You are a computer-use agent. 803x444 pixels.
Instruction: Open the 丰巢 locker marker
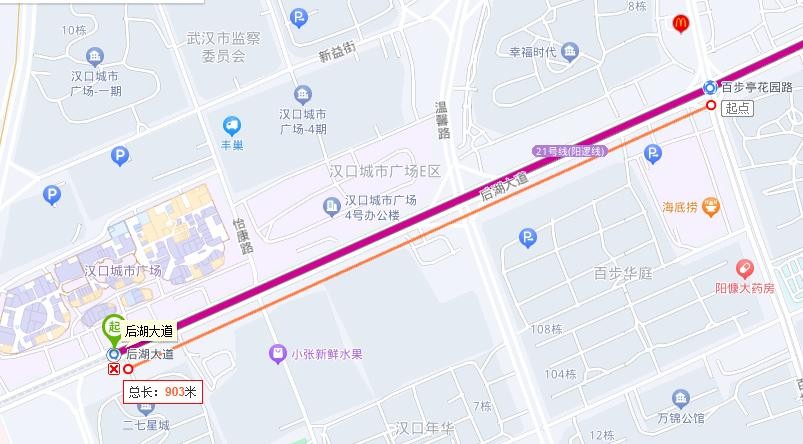pyautogui.click(x=232, y=125)
